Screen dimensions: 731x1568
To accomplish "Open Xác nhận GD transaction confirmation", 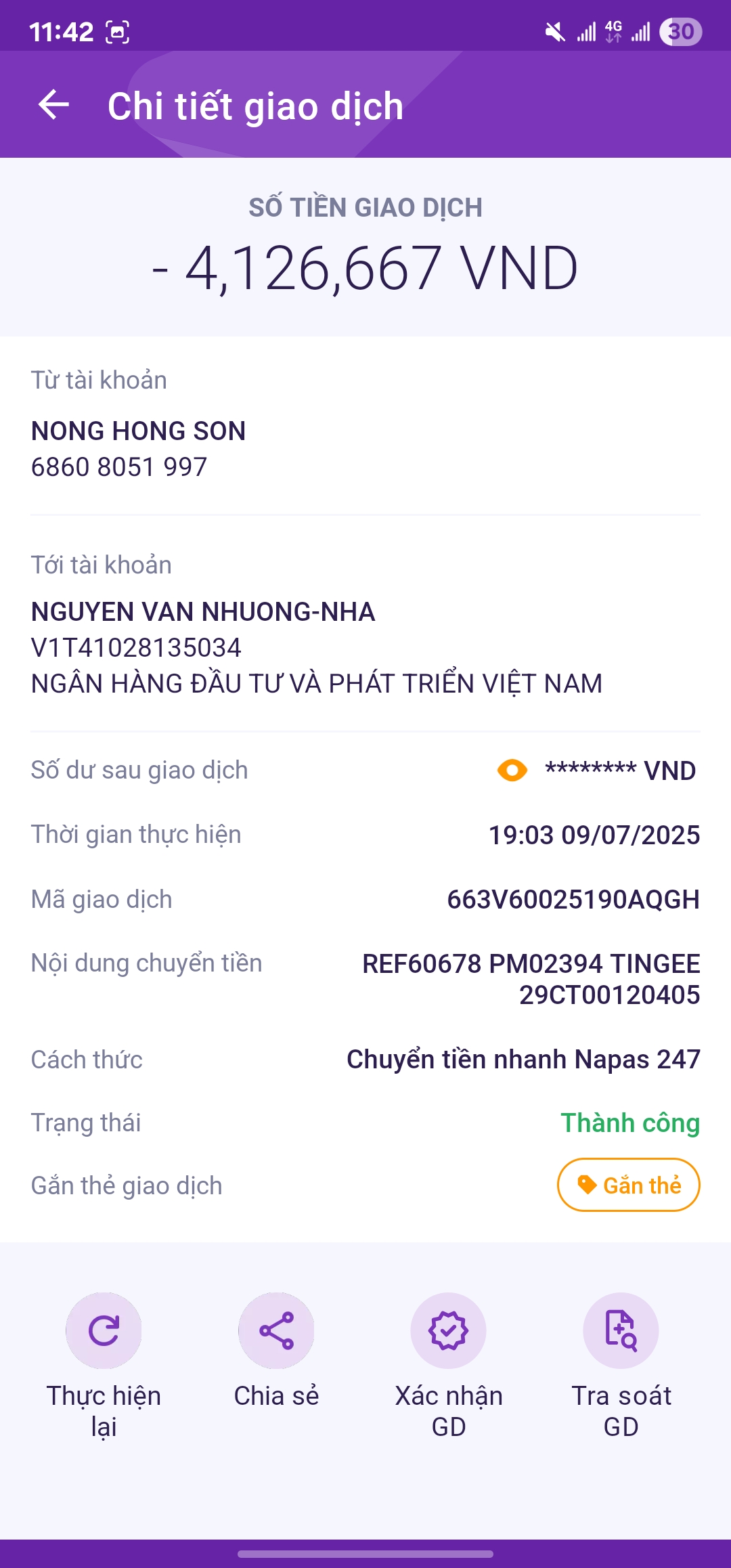I will point(449,1331).
